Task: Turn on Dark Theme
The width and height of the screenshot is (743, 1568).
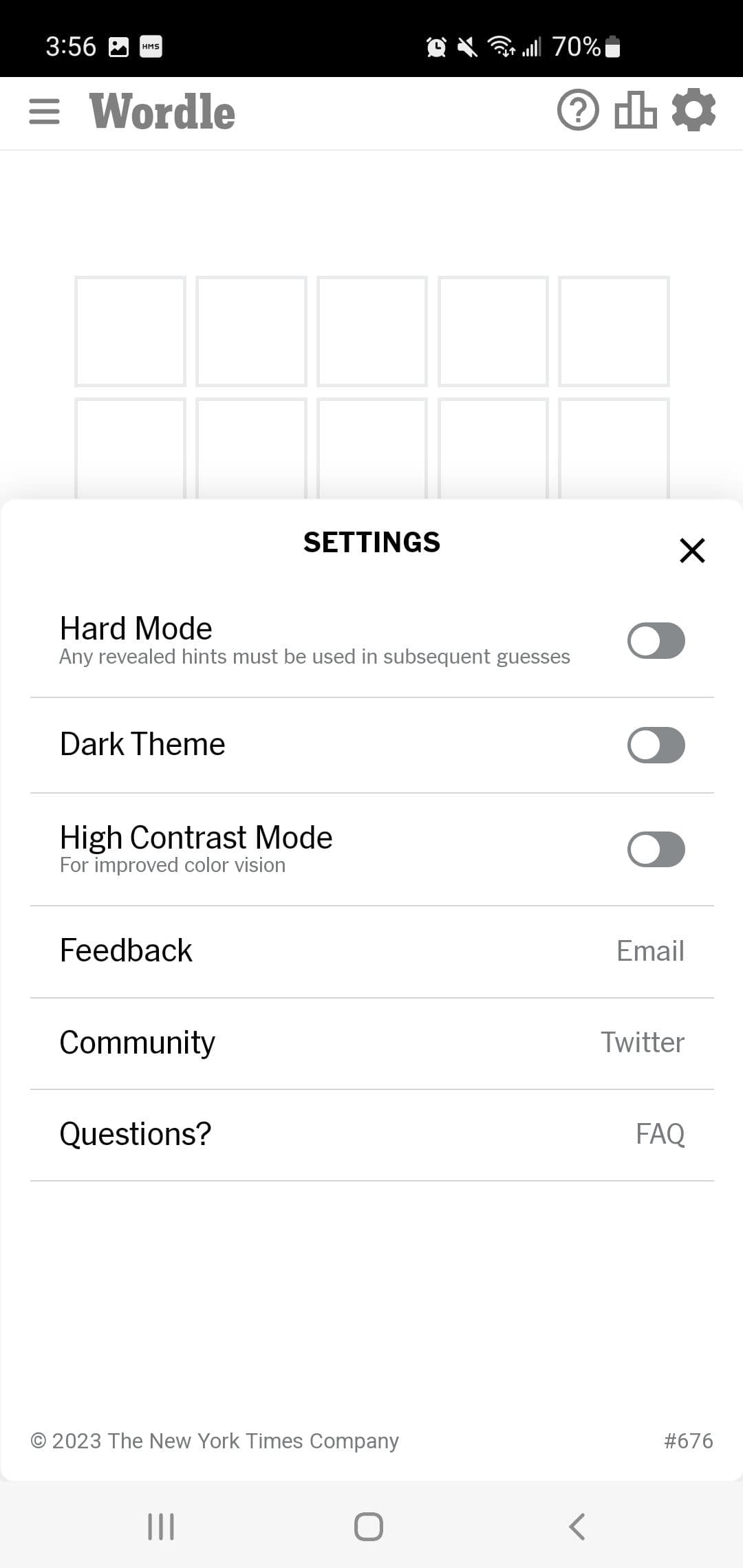Action: [x=656, y=745]
